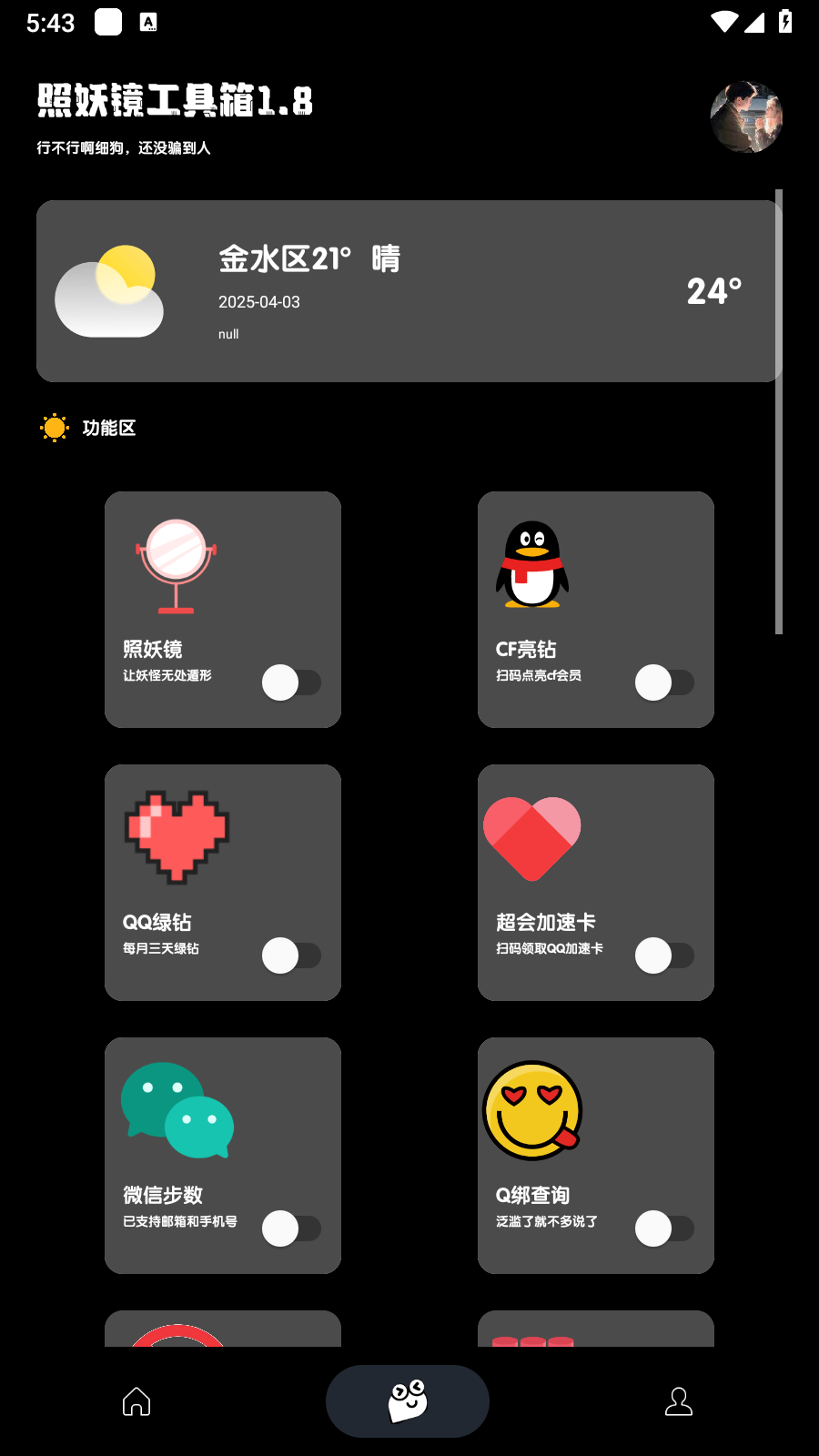Switch to the user profile tab

(679, 1401)
